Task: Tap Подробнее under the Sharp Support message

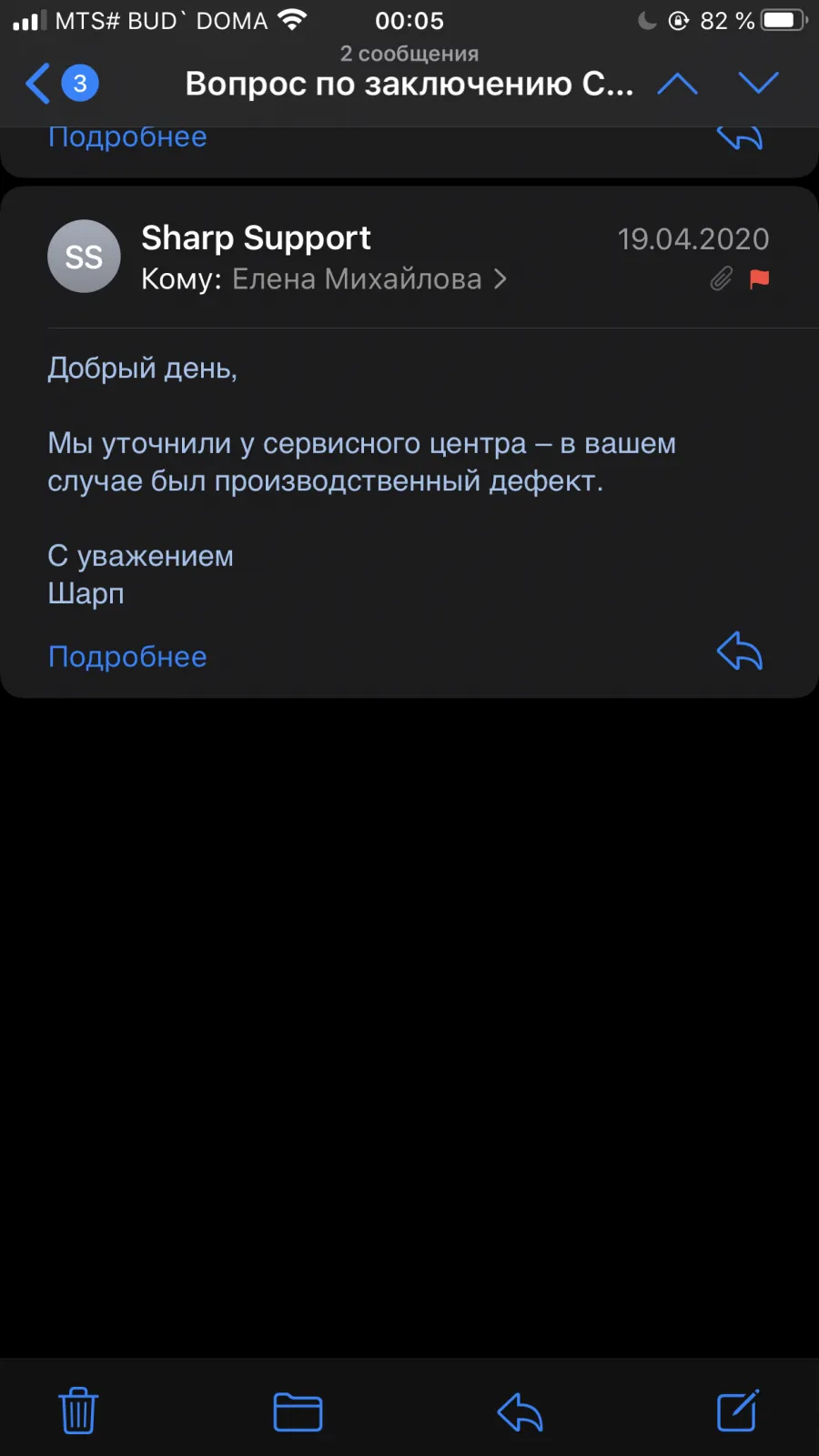Action: point(127,656)
